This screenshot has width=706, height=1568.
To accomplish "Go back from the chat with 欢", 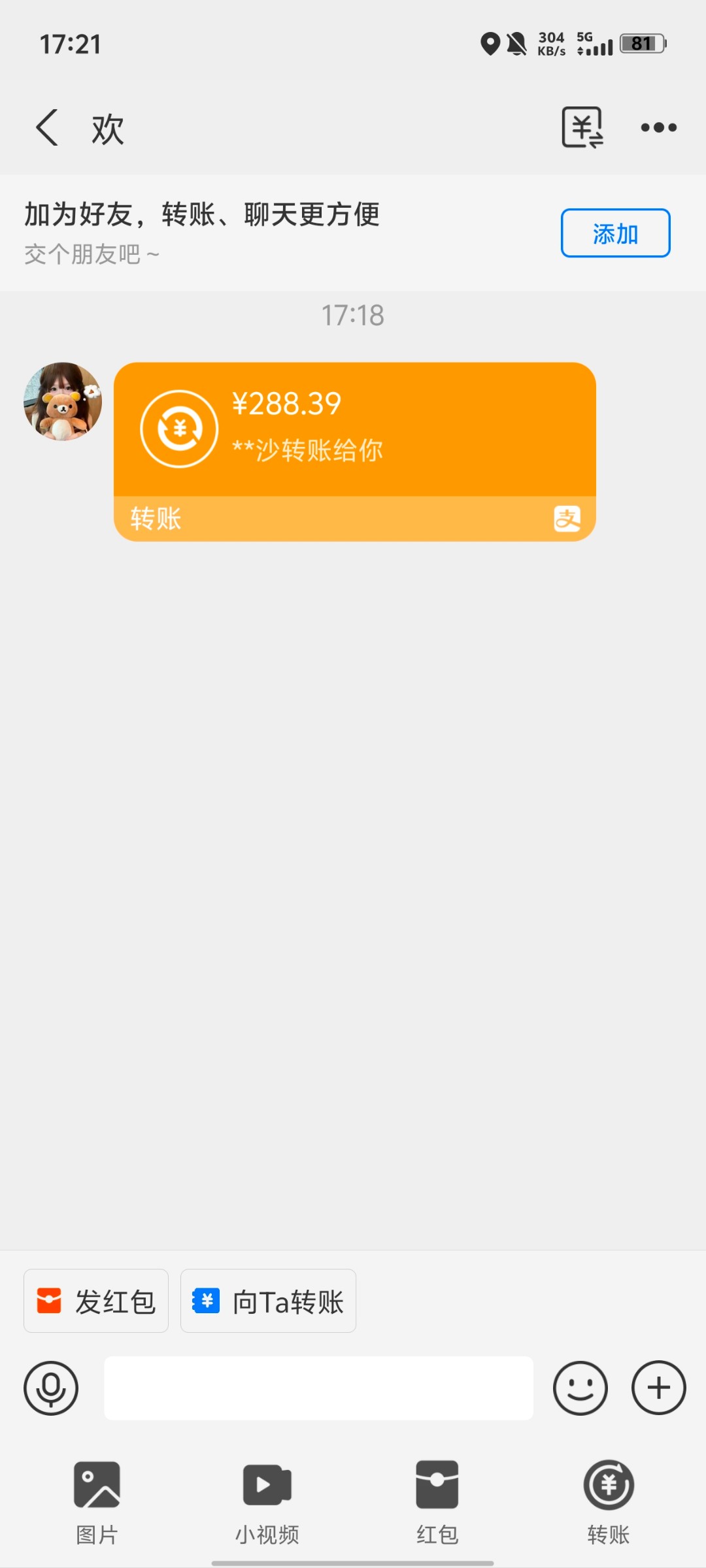I will [x=47, y=127].
